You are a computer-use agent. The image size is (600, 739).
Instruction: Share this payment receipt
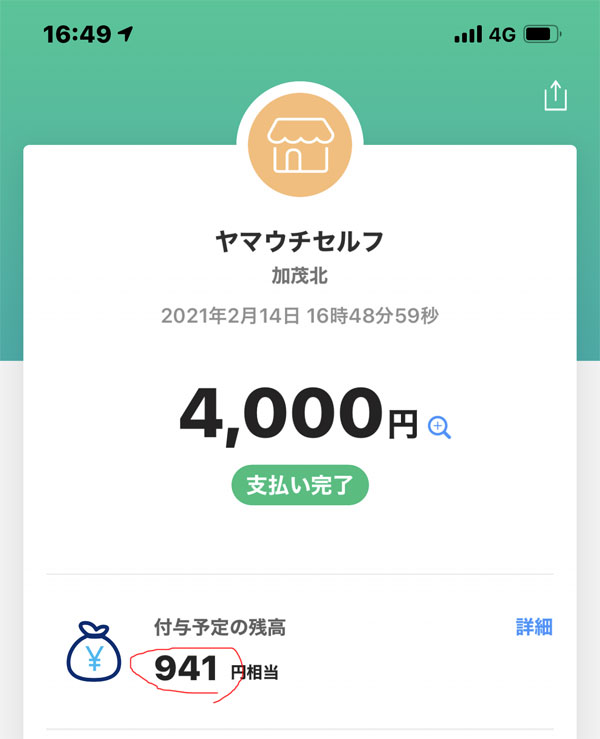555,95
